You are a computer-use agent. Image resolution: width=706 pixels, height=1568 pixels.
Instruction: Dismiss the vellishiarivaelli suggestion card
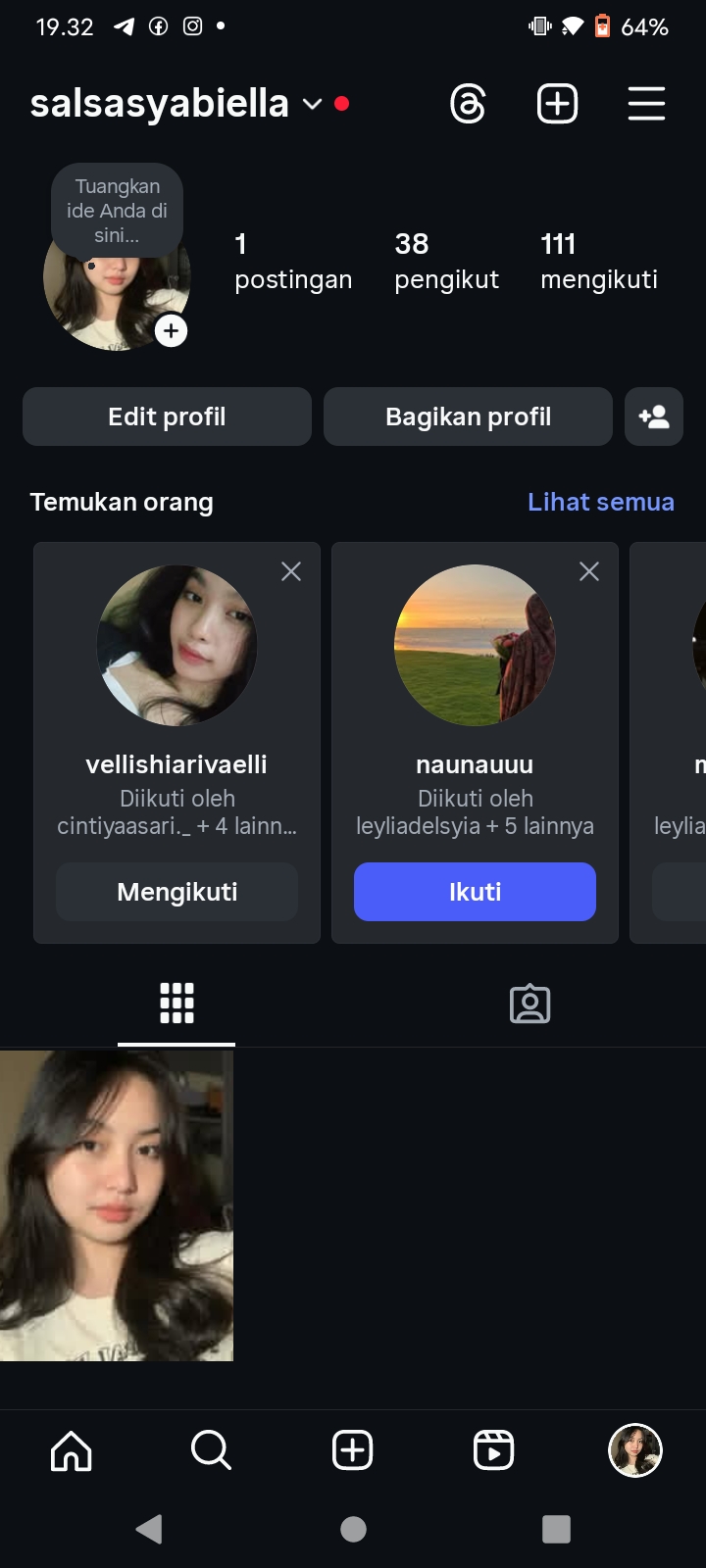(x=291, y=571)
